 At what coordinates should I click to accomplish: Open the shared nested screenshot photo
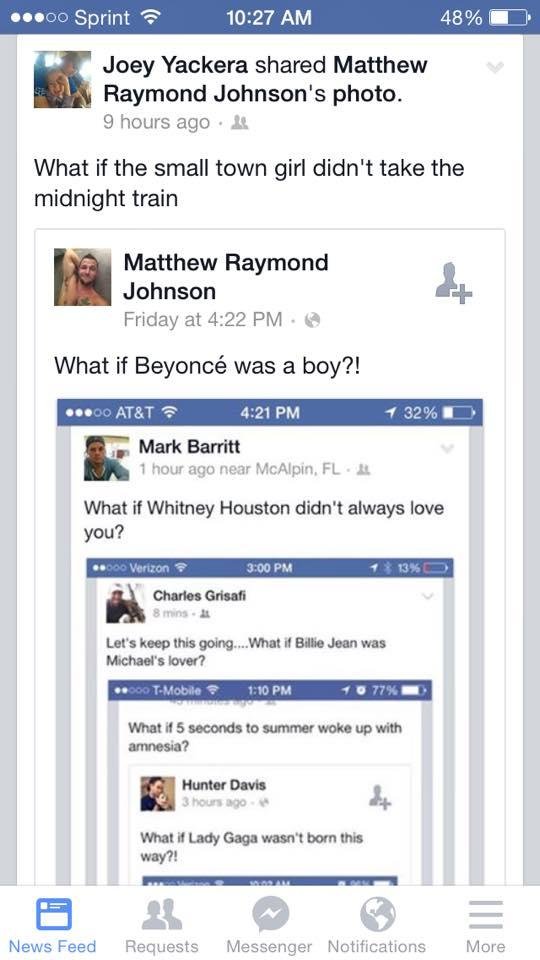pyautogui.click(x=269, y=641)
